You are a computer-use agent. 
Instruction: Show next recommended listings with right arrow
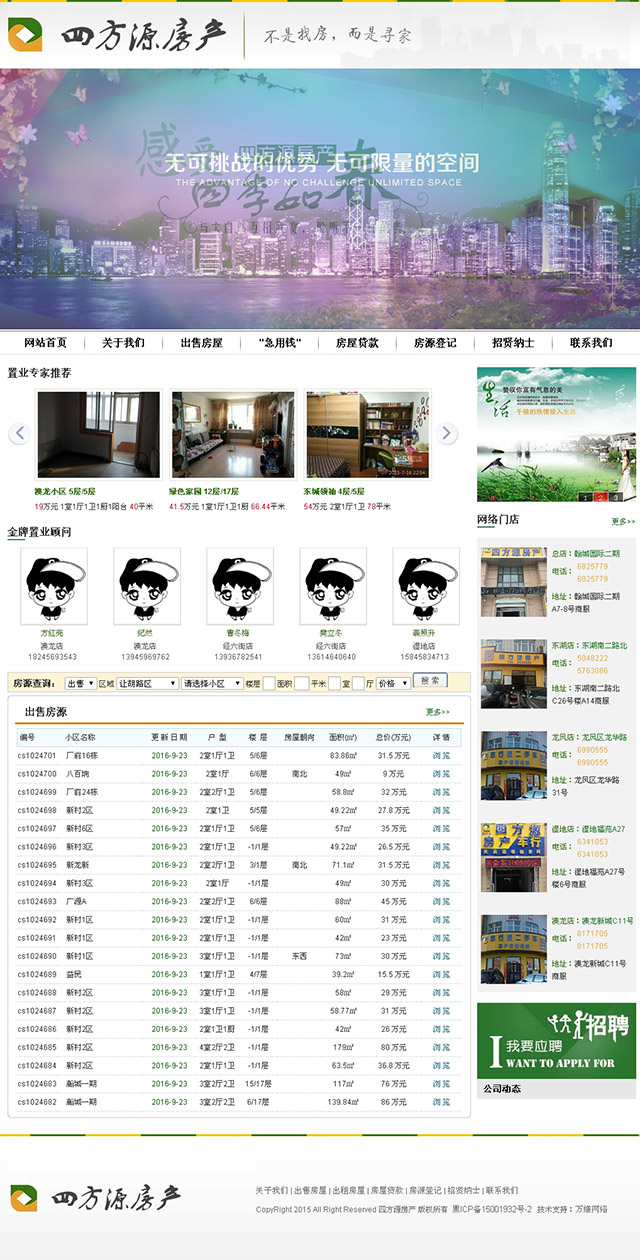tap(448, 433)
